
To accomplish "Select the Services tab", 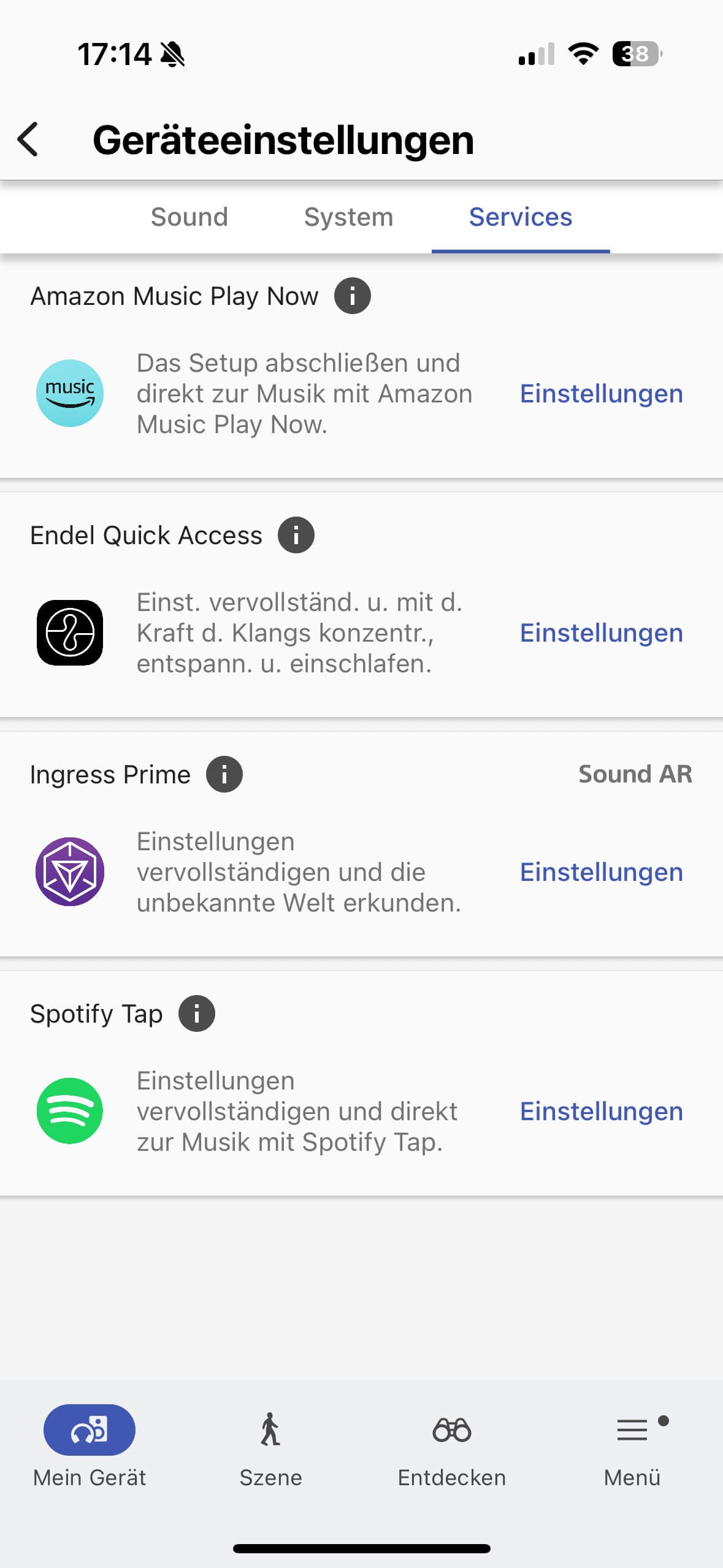I will pyautogui.click(x=520, y=217).
